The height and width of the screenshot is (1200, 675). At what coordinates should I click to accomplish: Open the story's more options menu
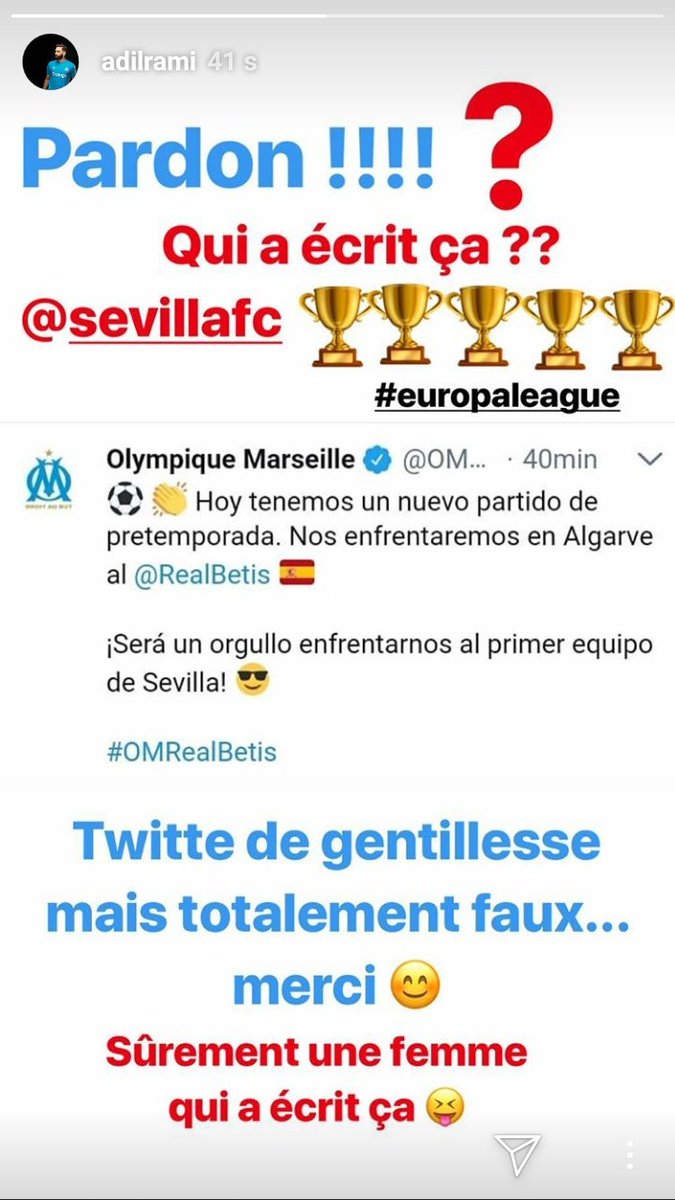click(630, 1155)
